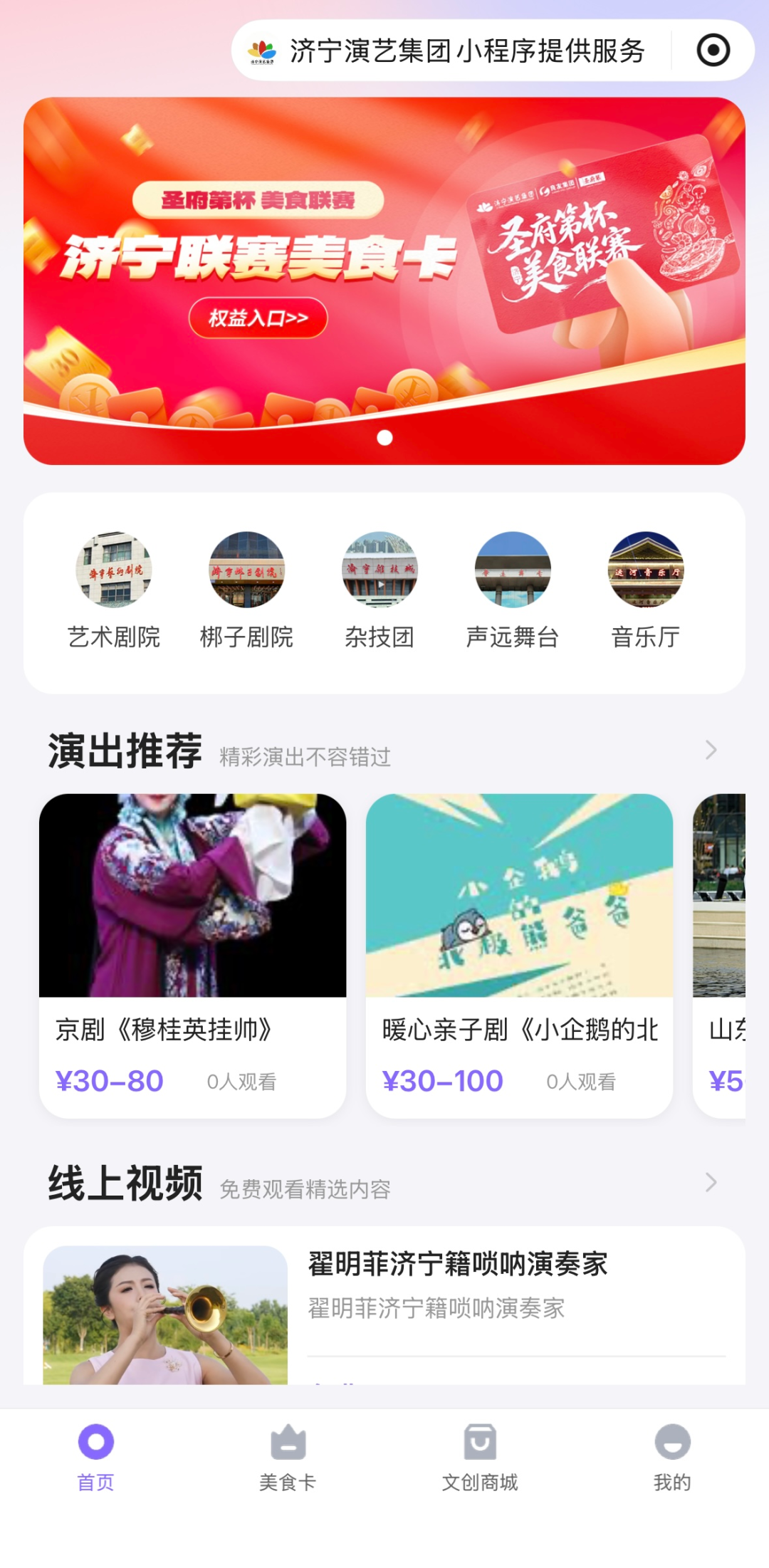
Task: Open the 京剧《穆桂英挂帅》 show card
Action: [x=192, y=956]
